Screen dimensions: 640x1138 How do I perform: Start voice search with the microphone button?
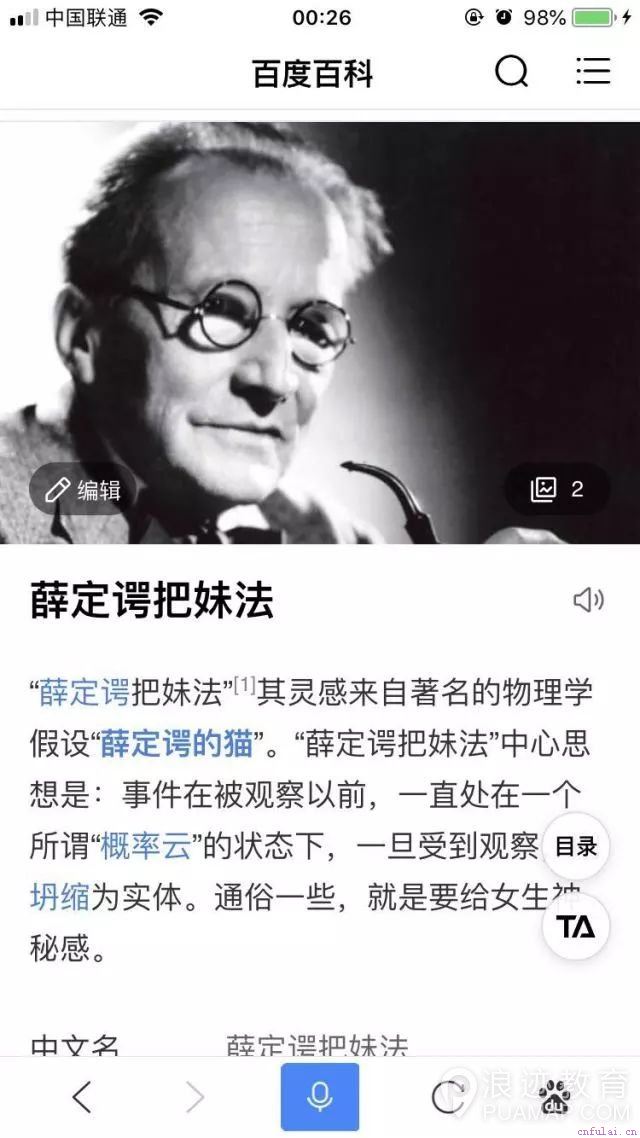[x=320, y=1097]
